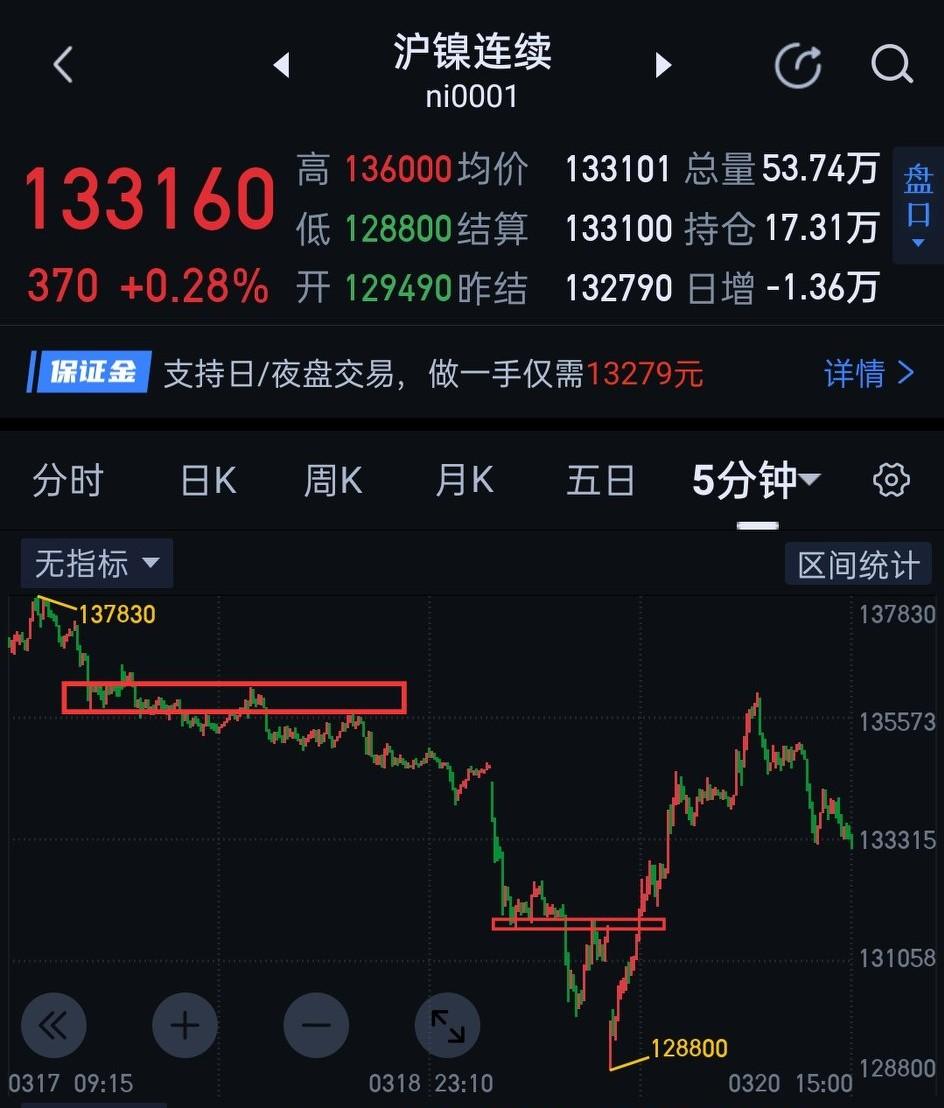Open the search function

click(891, 64)
